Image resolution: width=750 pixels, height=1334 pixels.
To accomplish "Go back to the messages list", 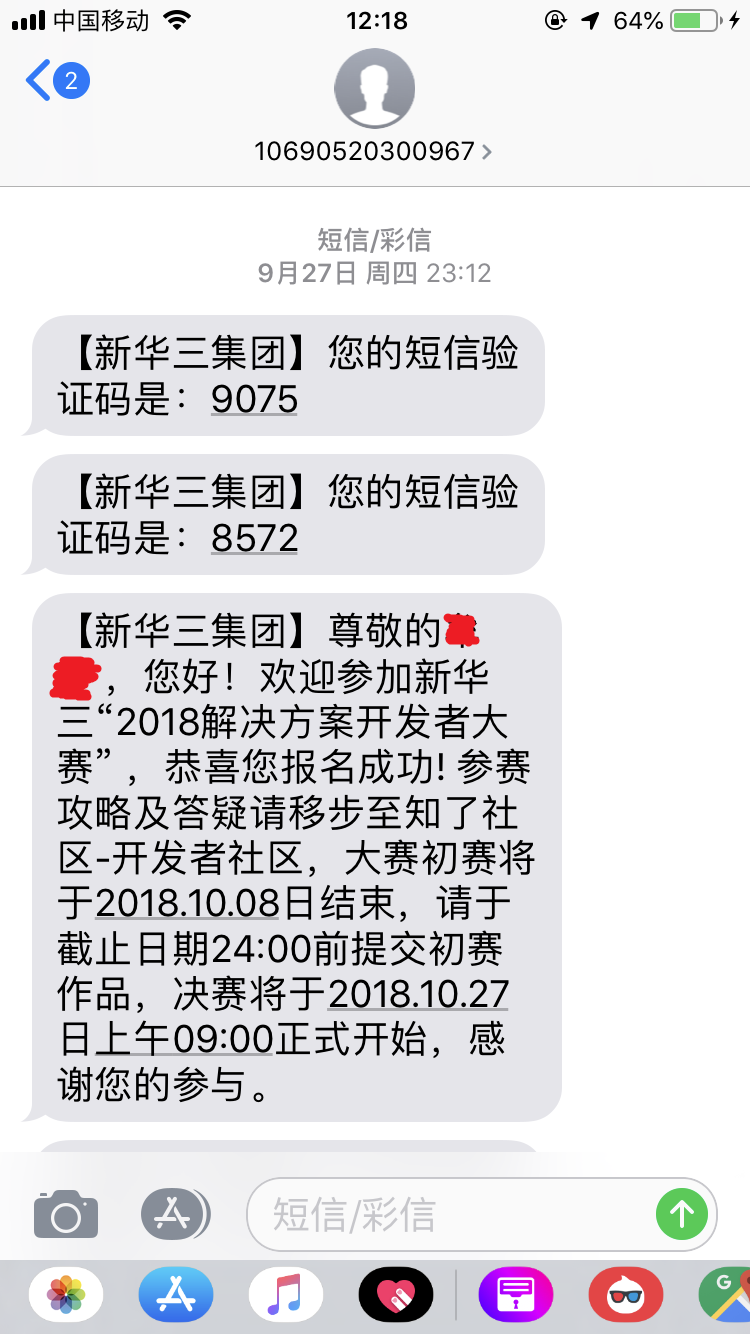I will (55, 81).
